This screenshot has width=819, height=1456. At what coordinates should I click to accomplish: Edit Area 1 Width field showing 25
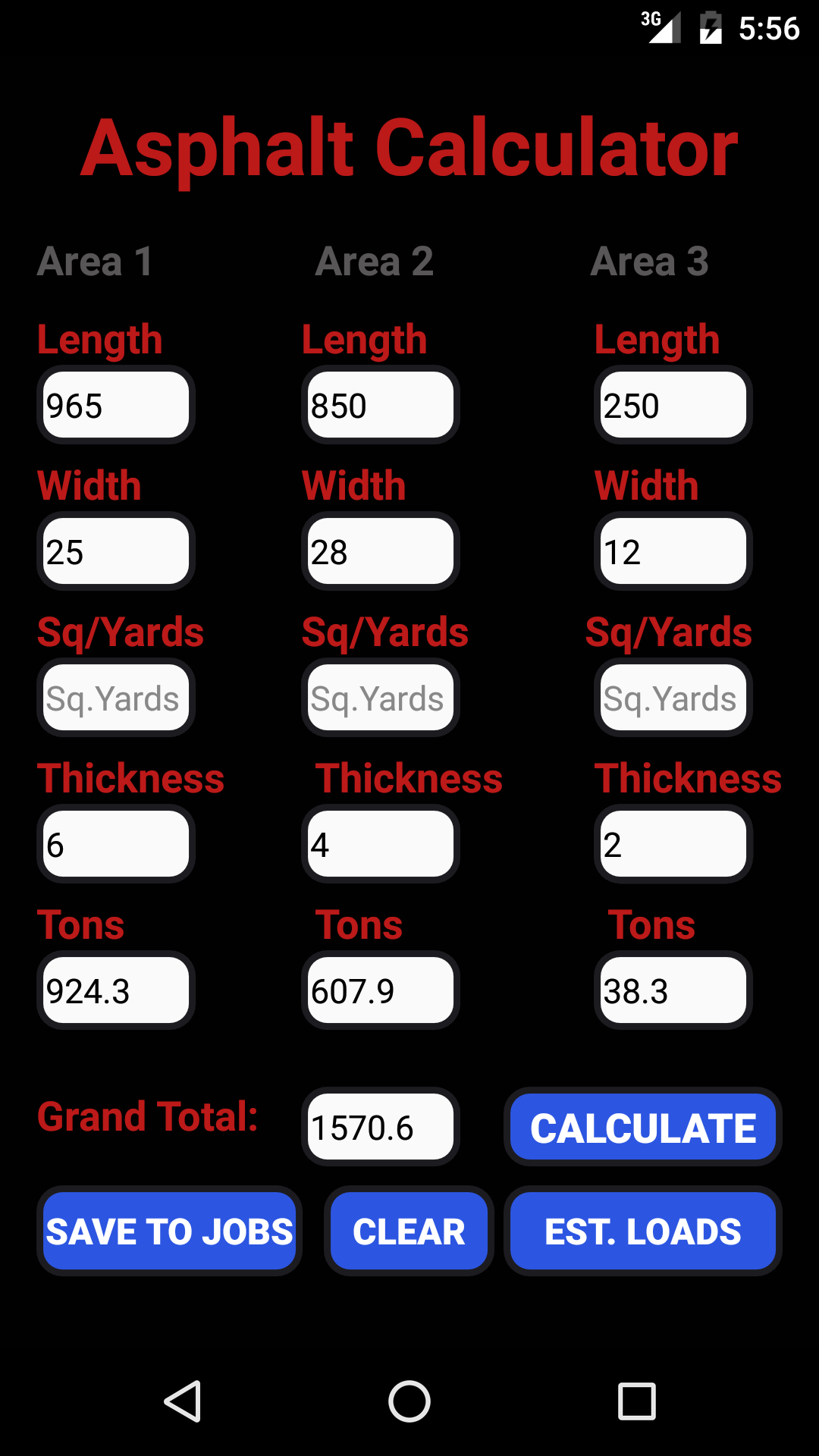pyautogui.click(x=116, y=551)
